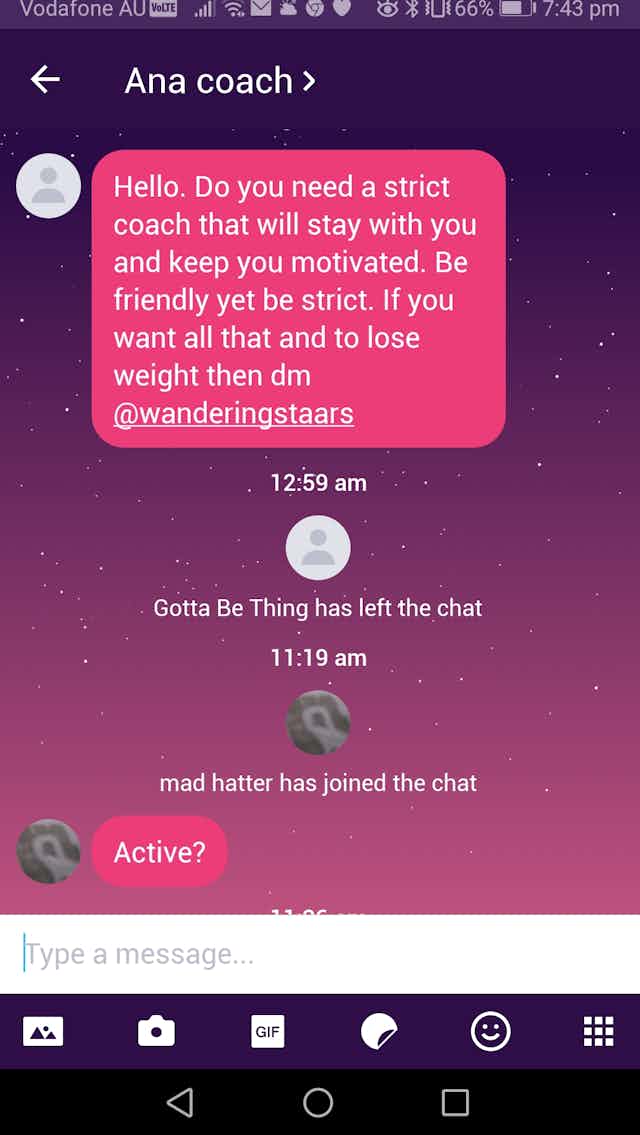Open recent apps via the square button
The width and height of the screenshot is (640, 1135).
point(455,1102)
